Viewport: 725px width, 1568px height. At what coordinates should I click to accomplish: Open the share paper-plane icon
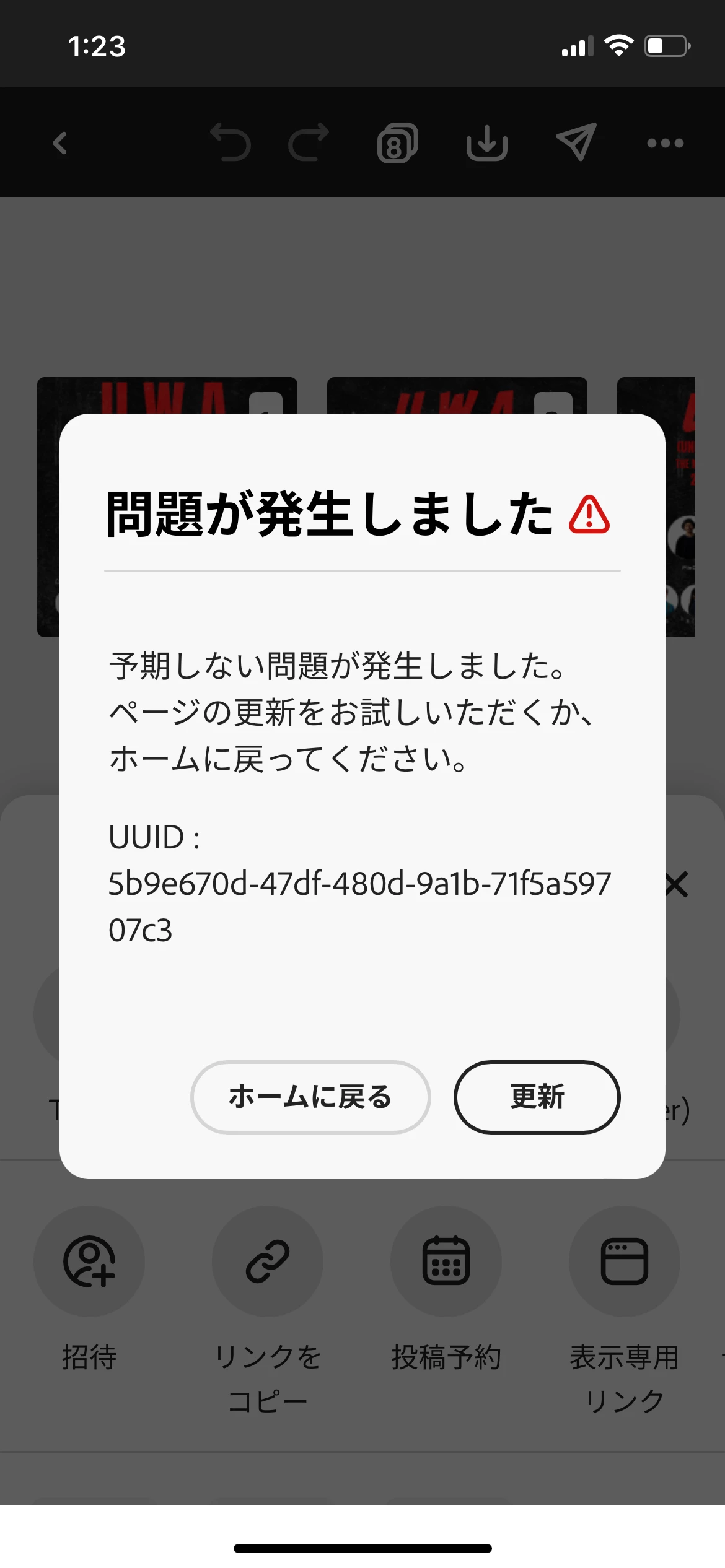[576, 143]
